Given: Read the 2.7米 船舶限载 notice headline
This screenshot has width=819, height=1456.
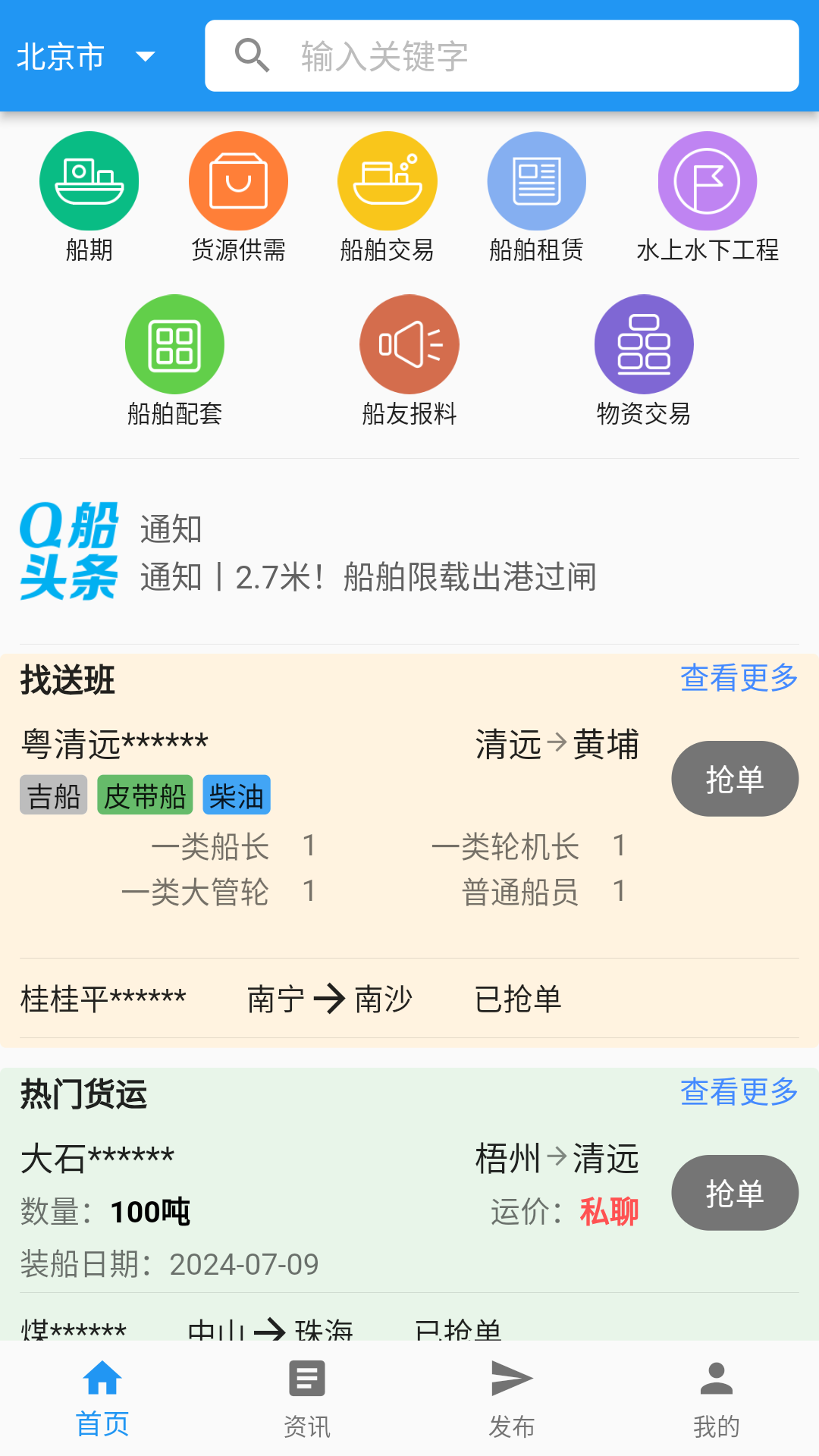Looking at the screenshot, I should [369, 577].
